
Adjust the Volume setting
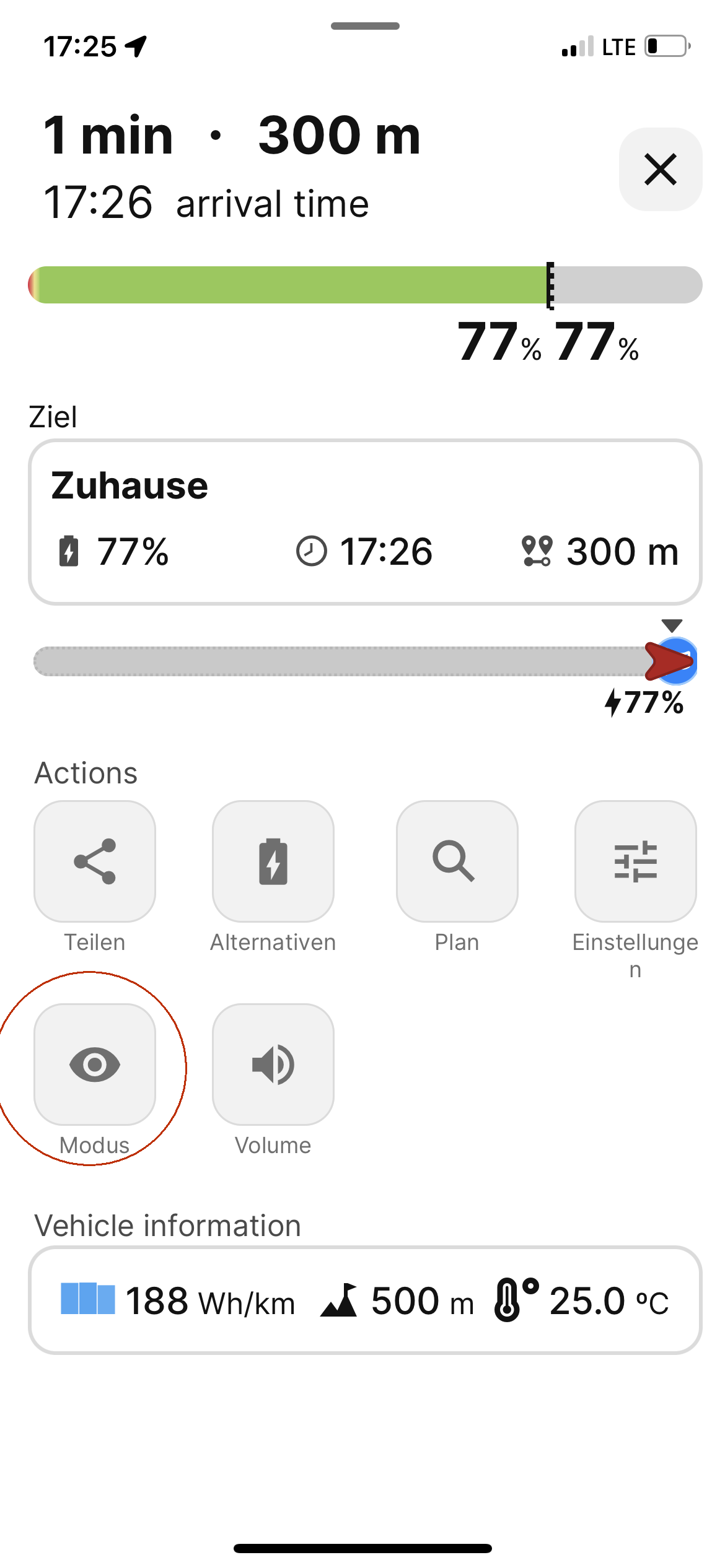(x=273, y=1064)
